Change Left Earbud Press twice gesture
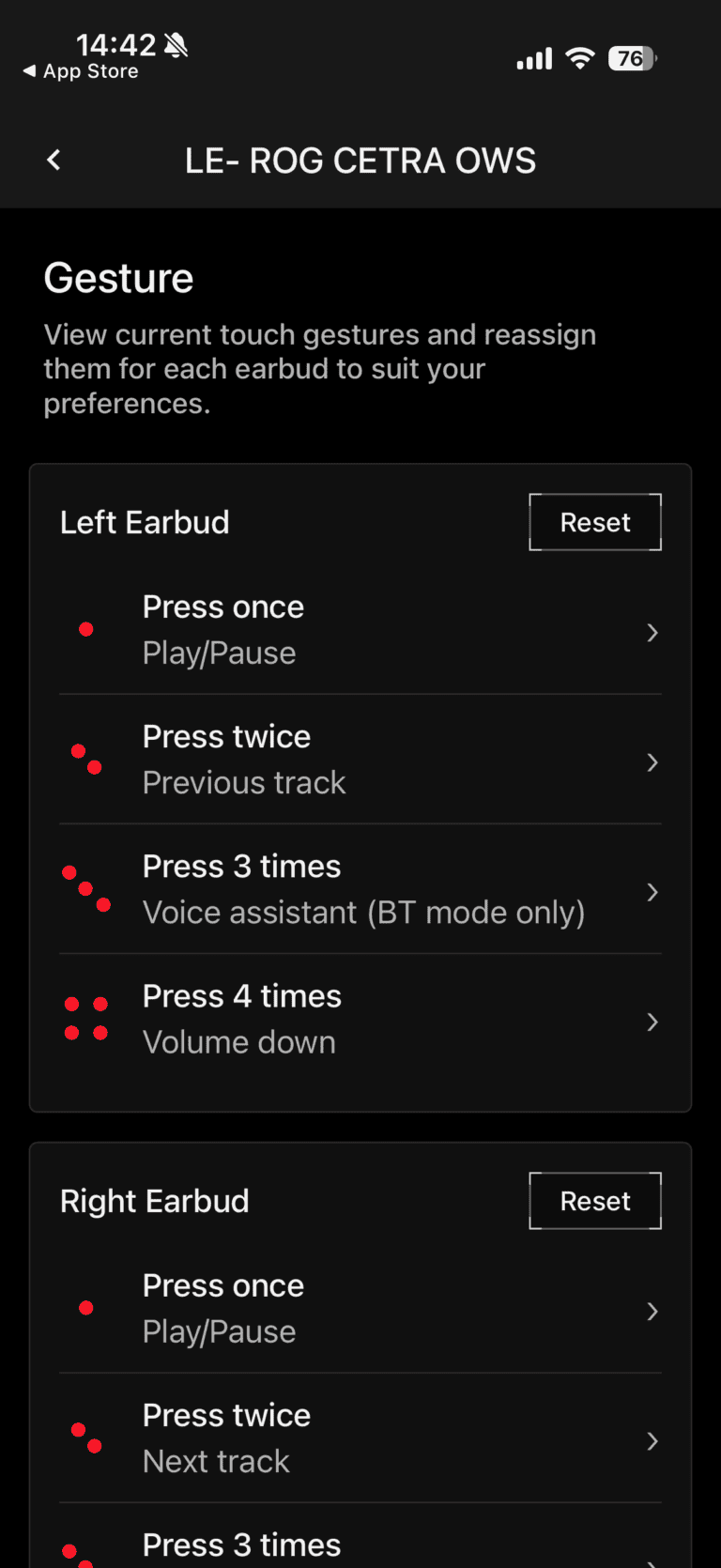 [360, 760]
